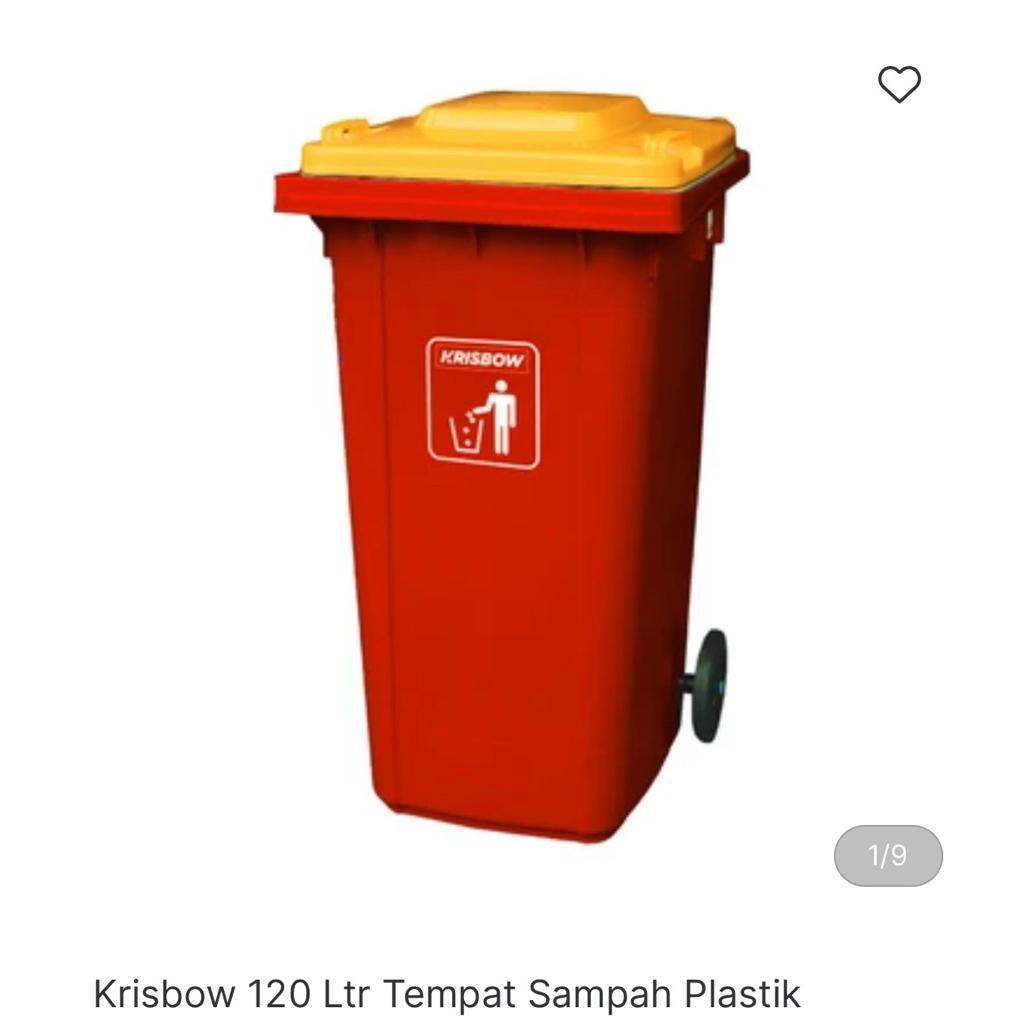Open the red Krisbow bin product photo
This screenshot has height=1024, width=1024.
[x=512, y=470]
